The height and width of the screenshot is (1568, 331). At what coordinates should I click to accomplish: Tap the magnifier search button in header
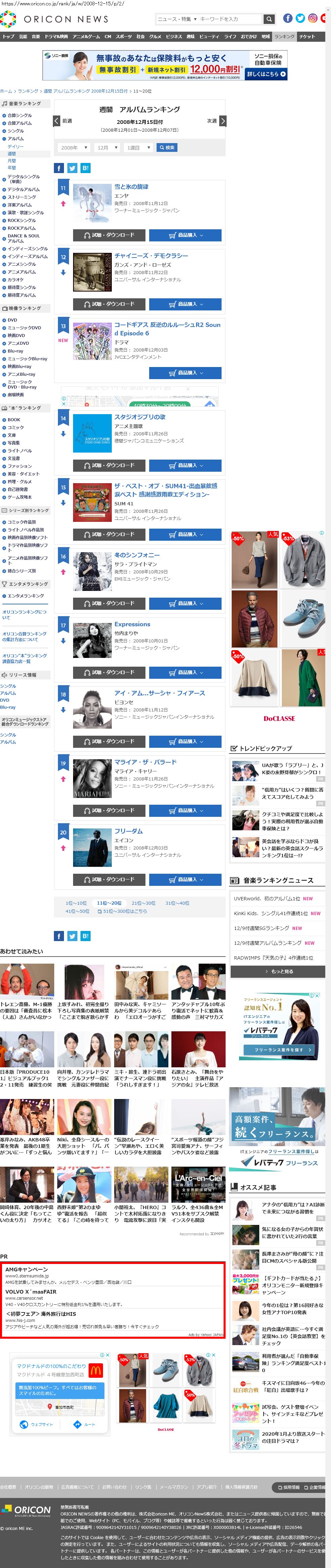coord(268,19)
